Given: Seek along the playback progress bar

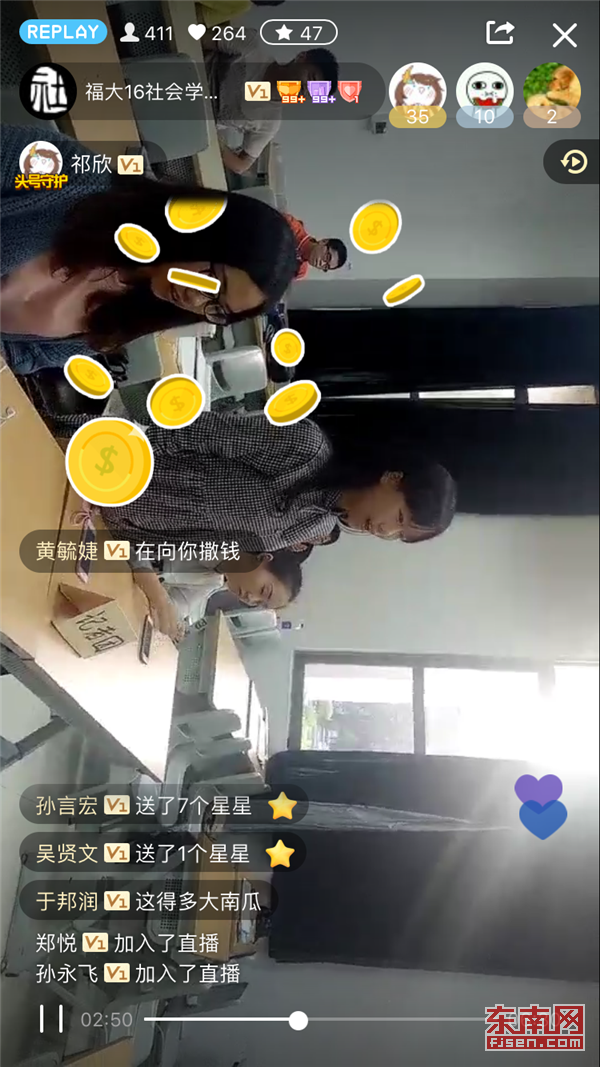Looking at the screenshot, I should click(298, 1020).
